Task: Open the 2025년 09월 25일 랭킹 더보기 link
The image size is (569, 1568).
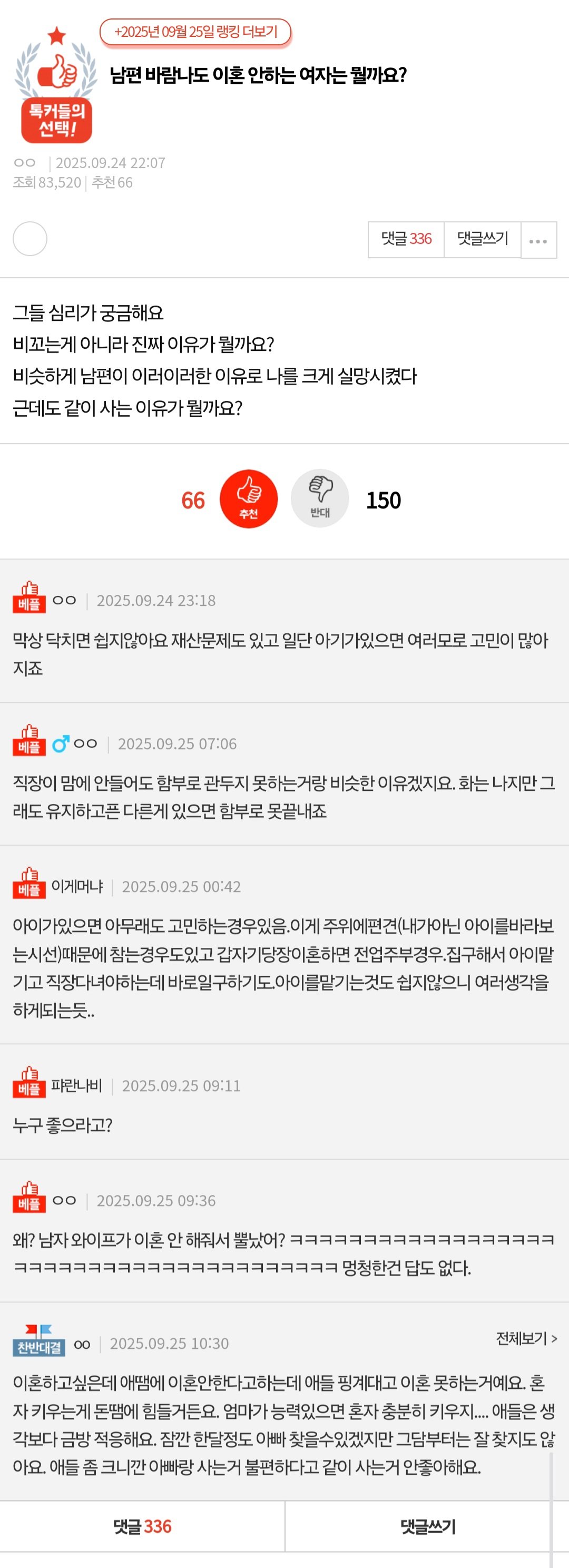Action: pyautogui.click(x=195, y=32)
